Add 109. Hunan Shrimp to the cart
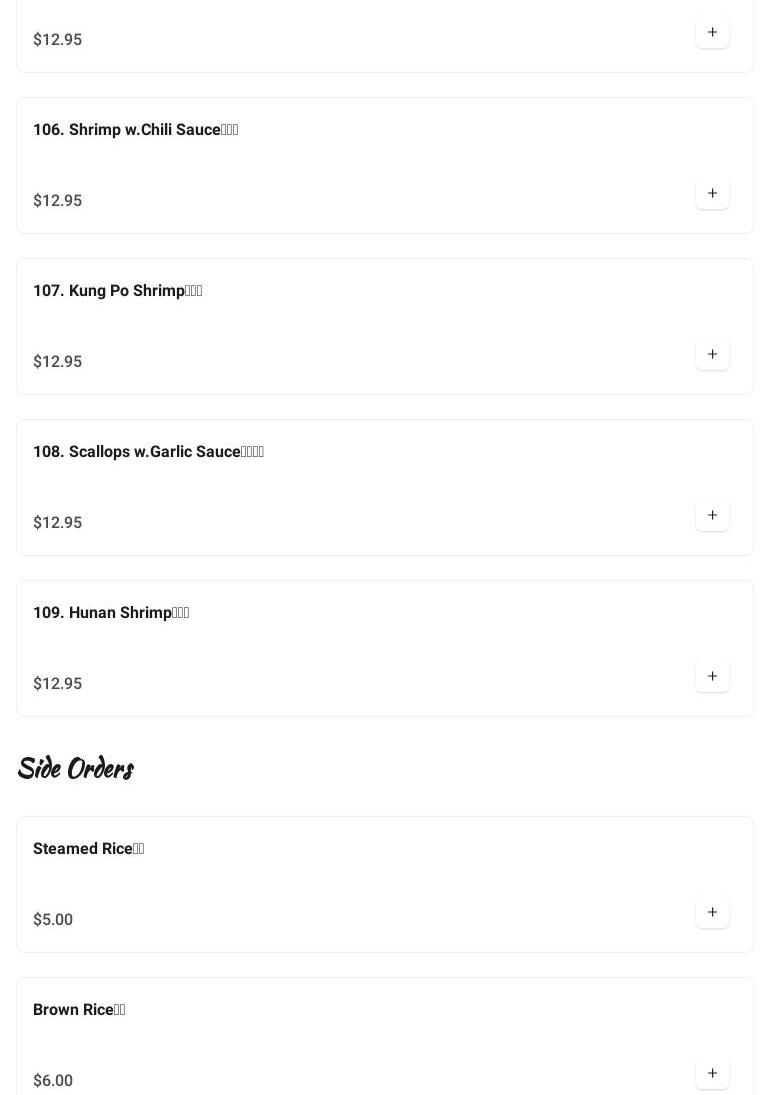770x1095 pixels. point(712,676)
